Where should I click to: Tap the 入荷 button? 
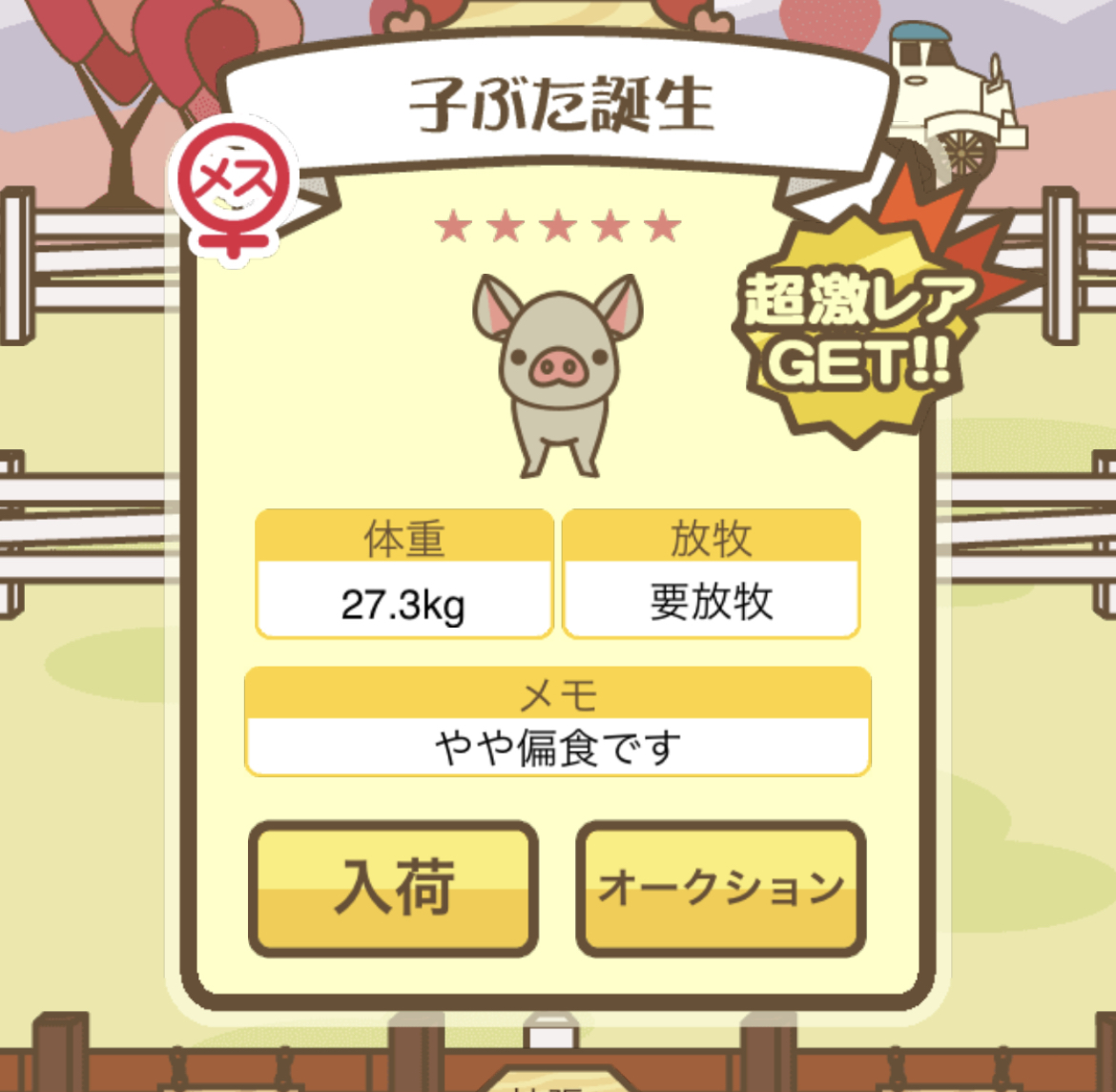click(393, 888)
